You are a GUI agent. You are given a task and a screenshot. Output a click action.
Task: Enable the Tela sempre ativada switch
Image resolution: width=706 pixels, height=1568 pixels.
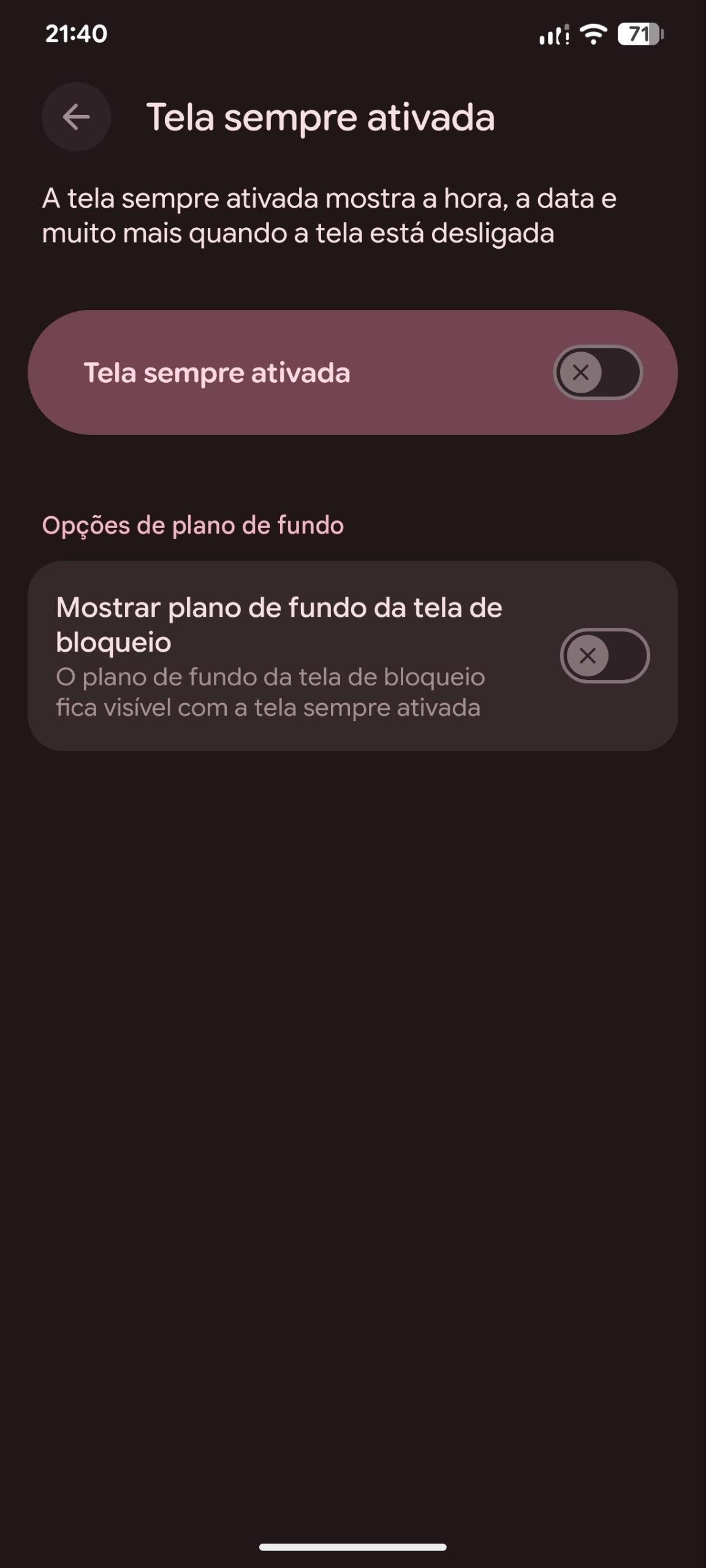click(598, 372)
